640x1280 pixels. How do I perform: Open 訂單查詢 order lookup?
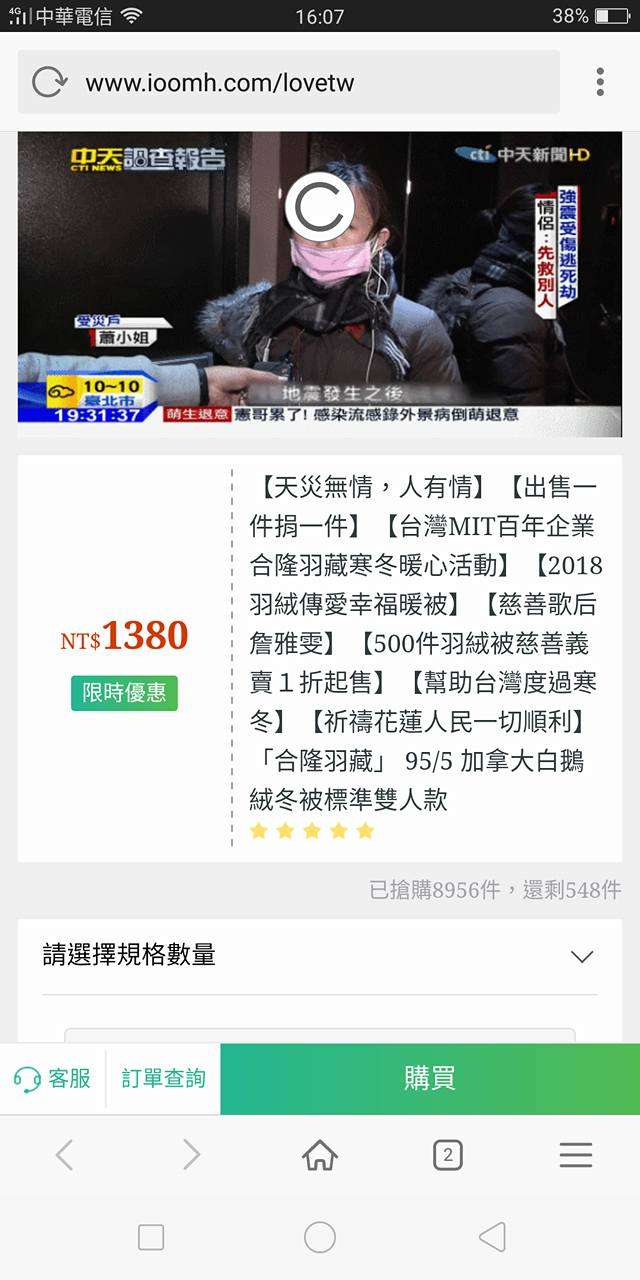point(164,1079)
